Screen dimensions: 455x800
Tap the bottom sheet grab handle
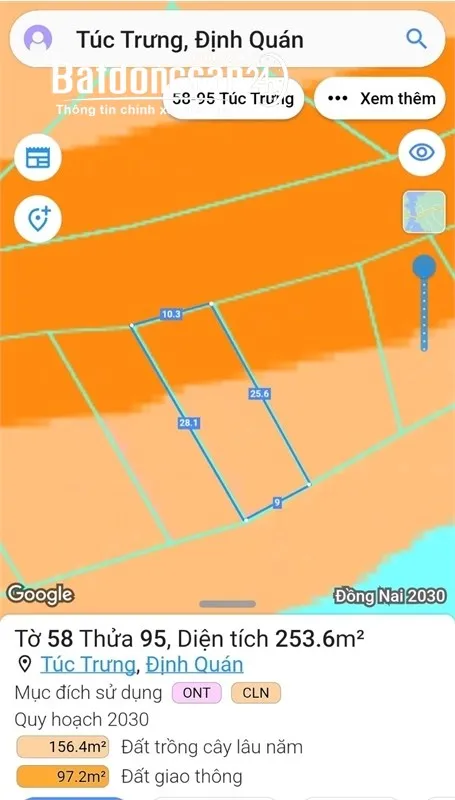[228, 604]
